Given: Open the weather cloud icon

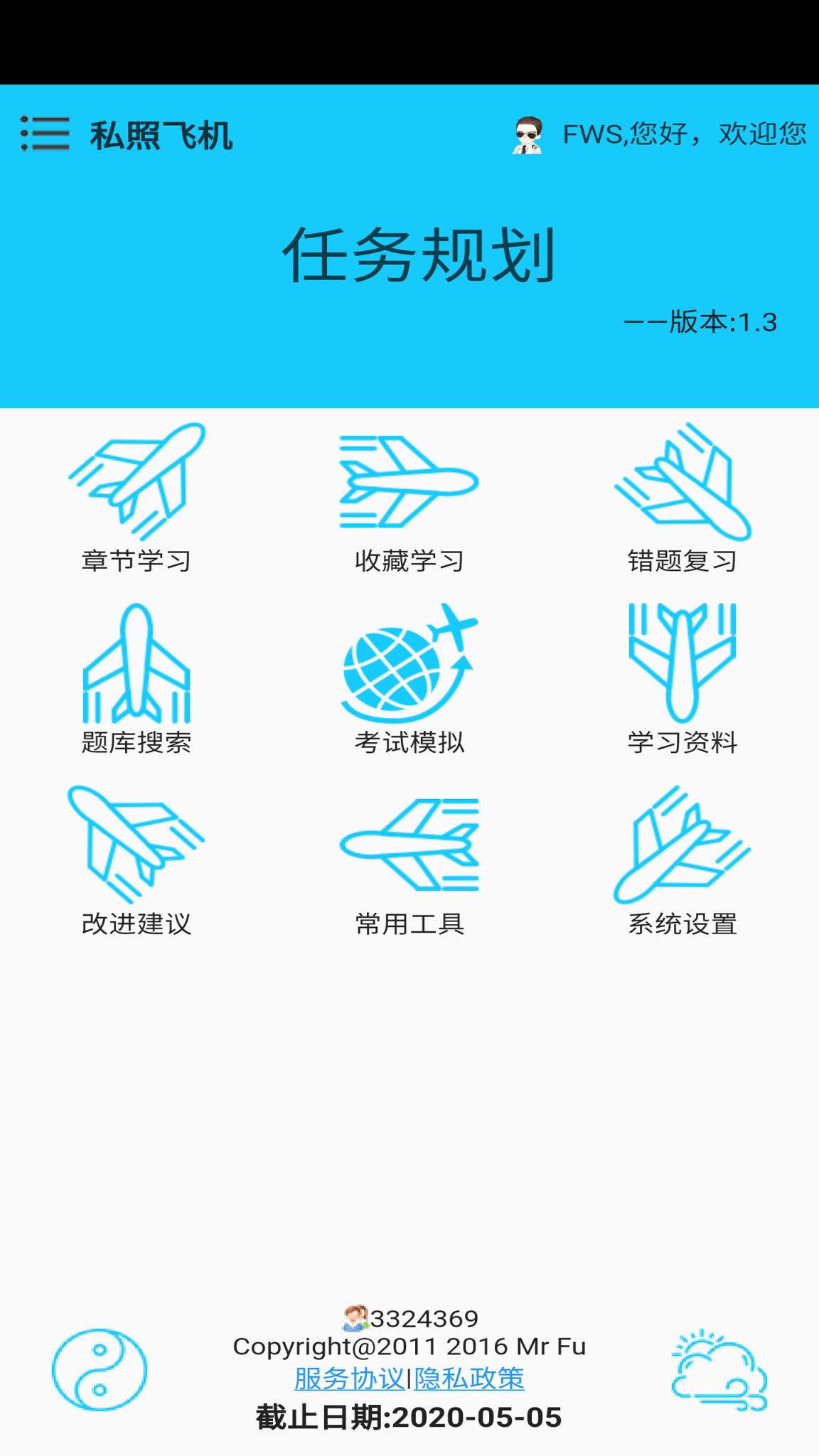Looking at the screenshot, I should click(x=719, y=1369).
